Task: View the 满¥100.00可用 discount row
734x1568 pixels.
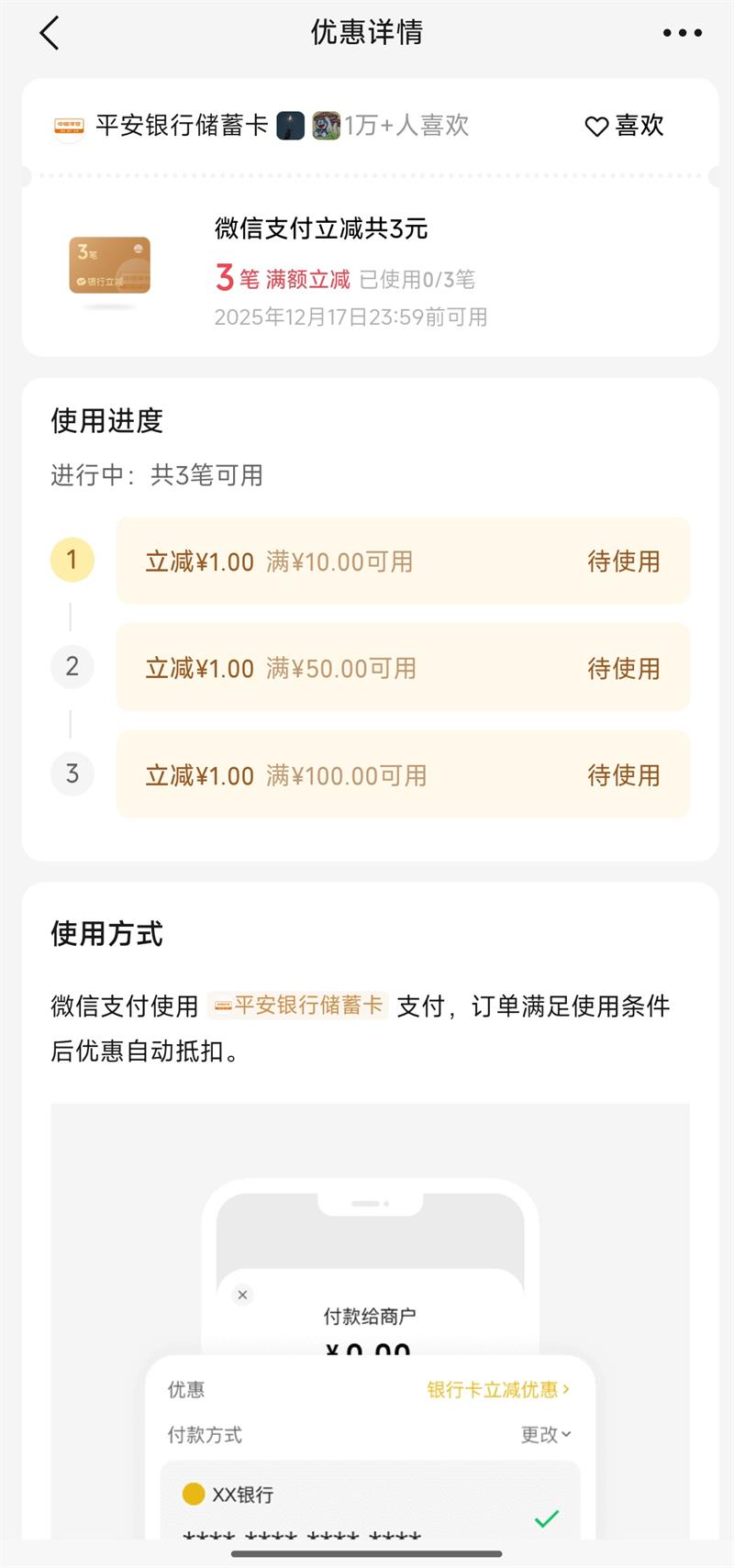Action: point(402,774)
